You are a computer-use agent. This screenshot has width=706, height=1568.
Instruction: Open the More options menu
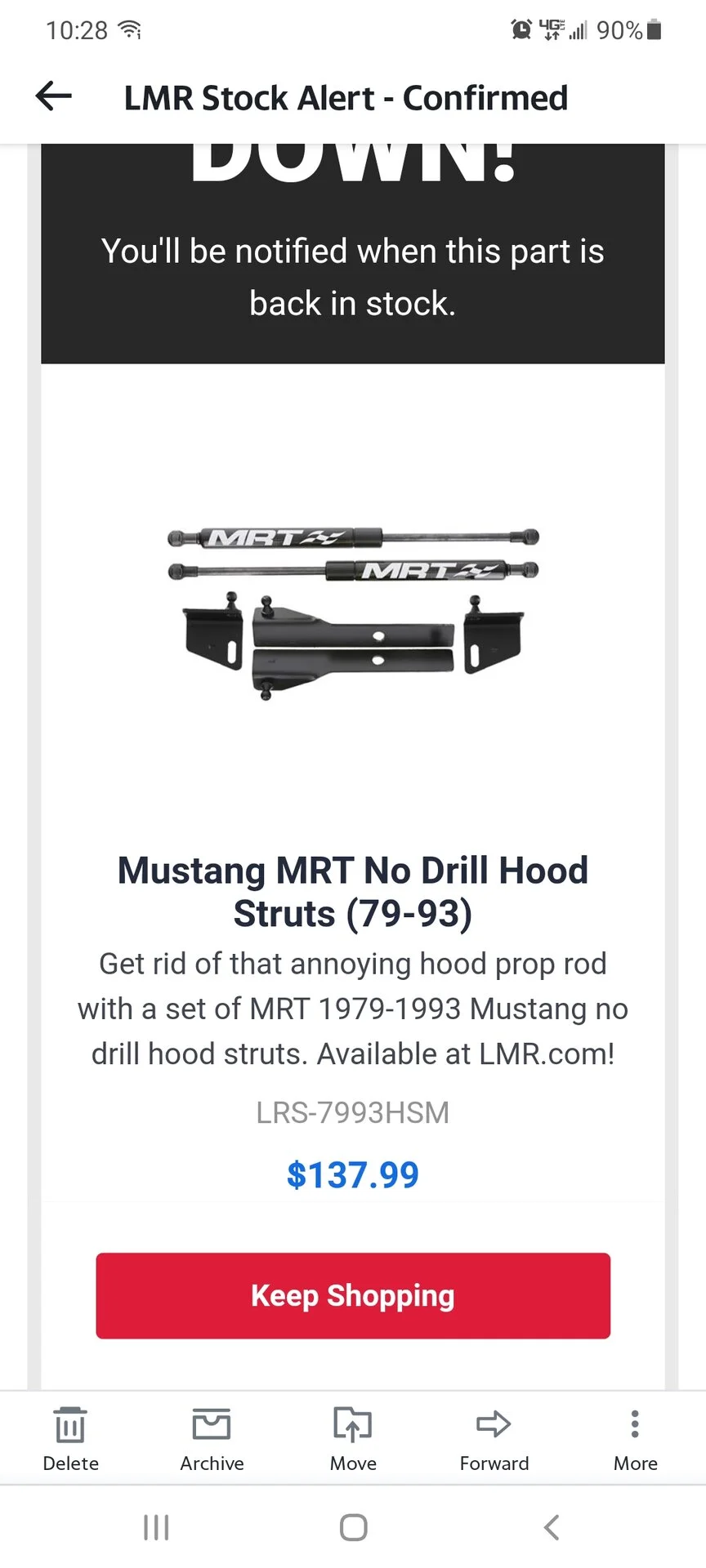pos(635,1439)
